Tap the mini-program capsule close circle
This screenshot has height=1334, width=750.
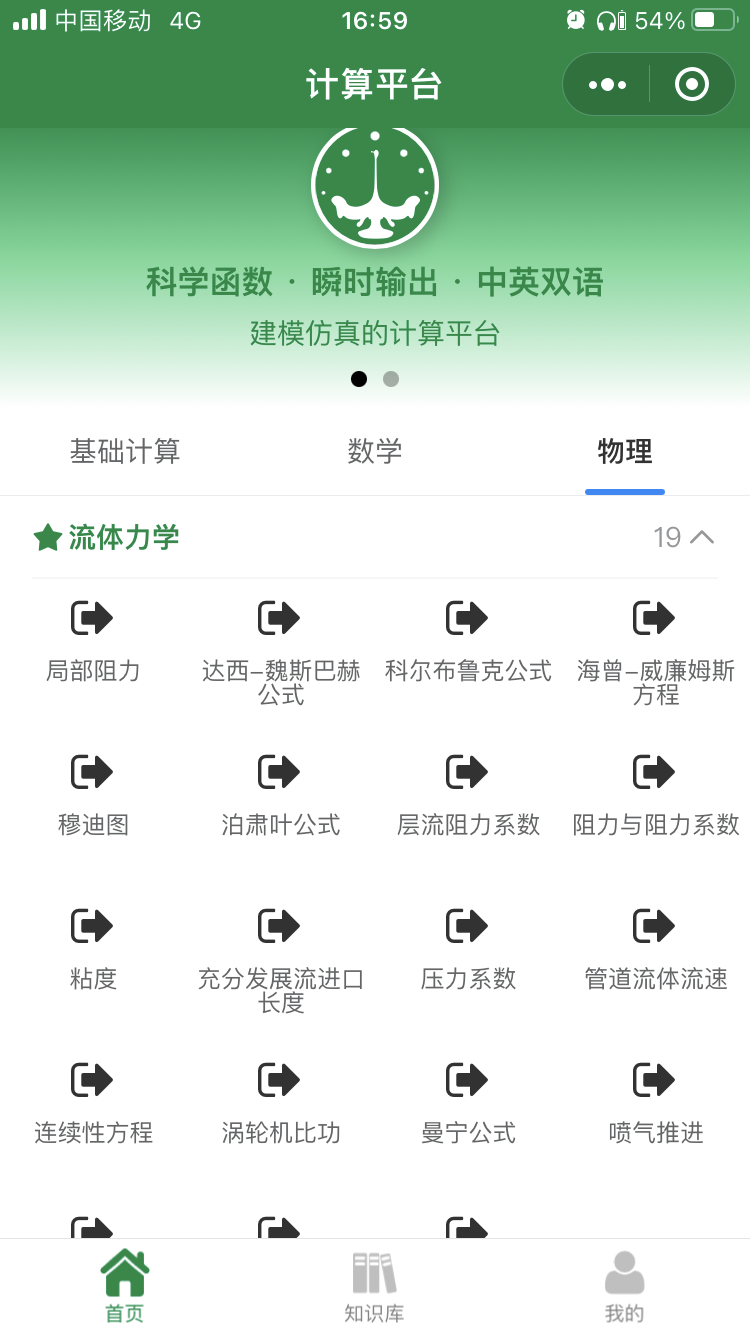691,84
